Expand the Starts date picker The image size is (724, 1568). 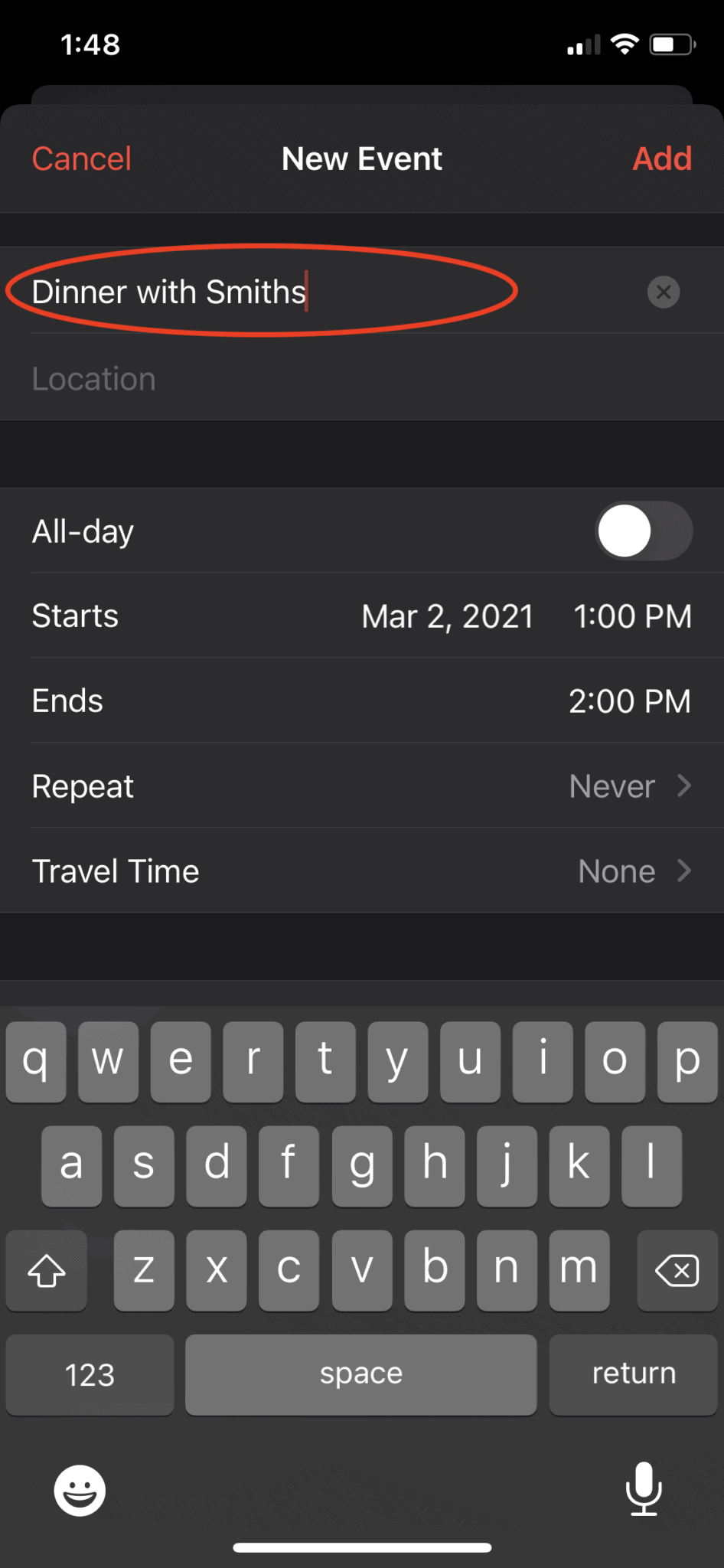point(447,616)
